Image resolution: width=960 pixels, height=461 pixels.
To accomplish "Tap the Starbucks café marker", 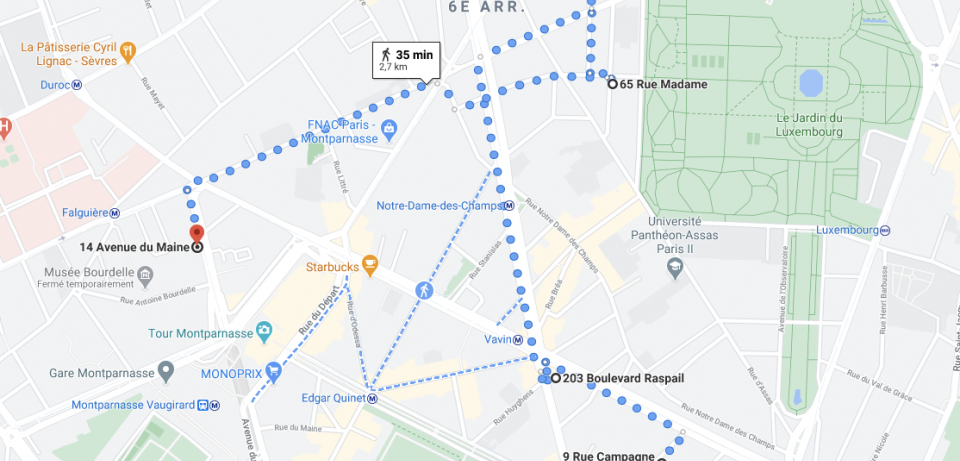I will click(x=370, y=266).
